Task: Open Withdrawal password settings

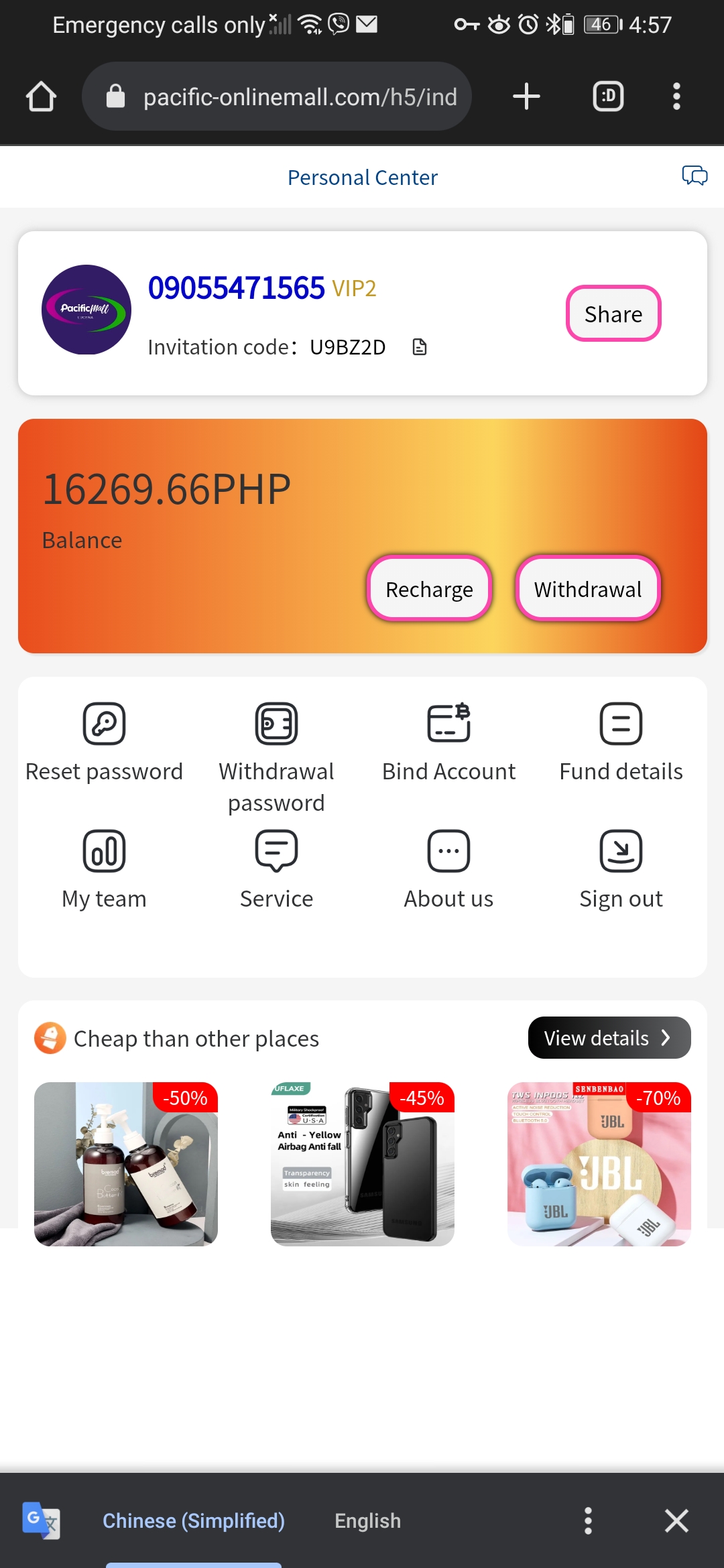Action: coord(276,755)
